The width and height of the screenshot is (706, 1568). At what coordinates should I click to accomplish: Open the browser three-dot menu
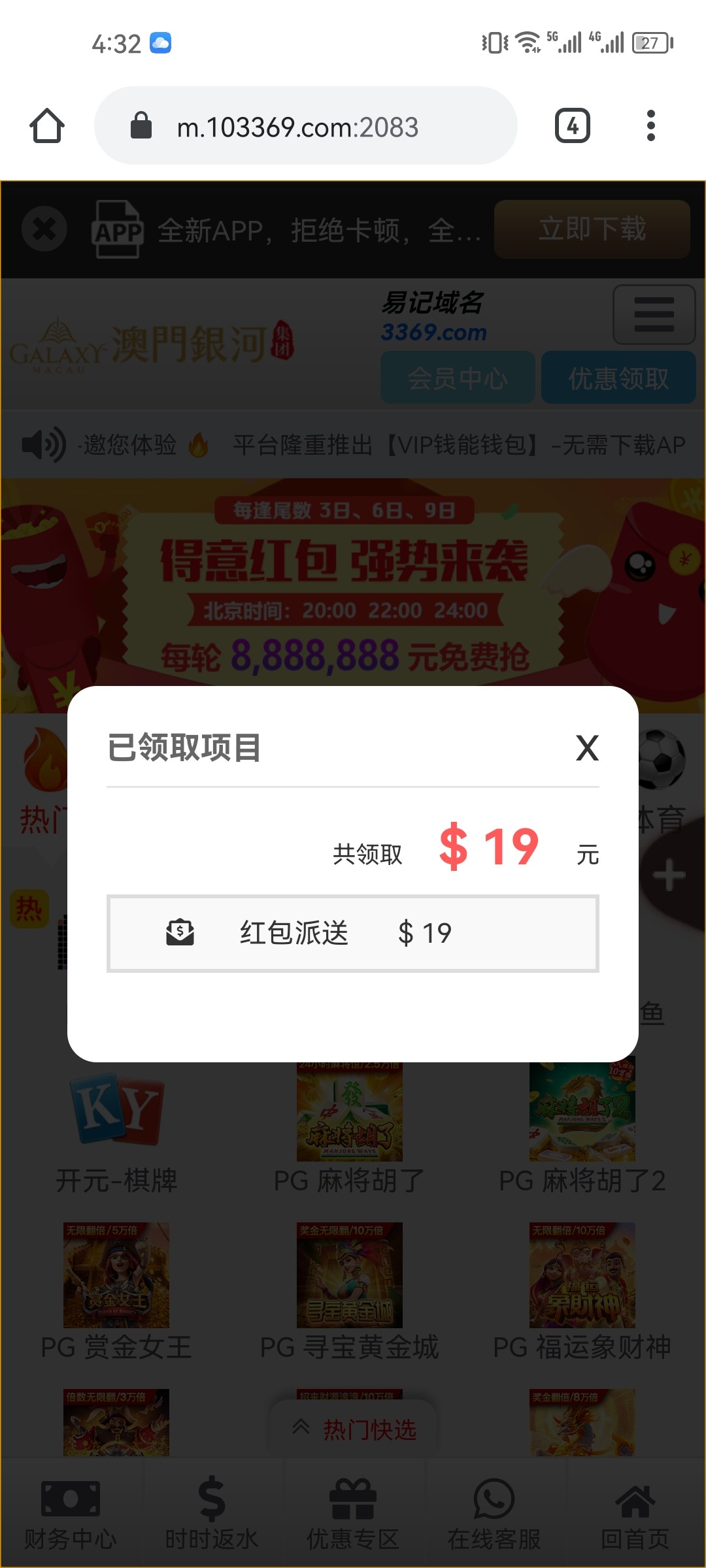pos(651,125)
